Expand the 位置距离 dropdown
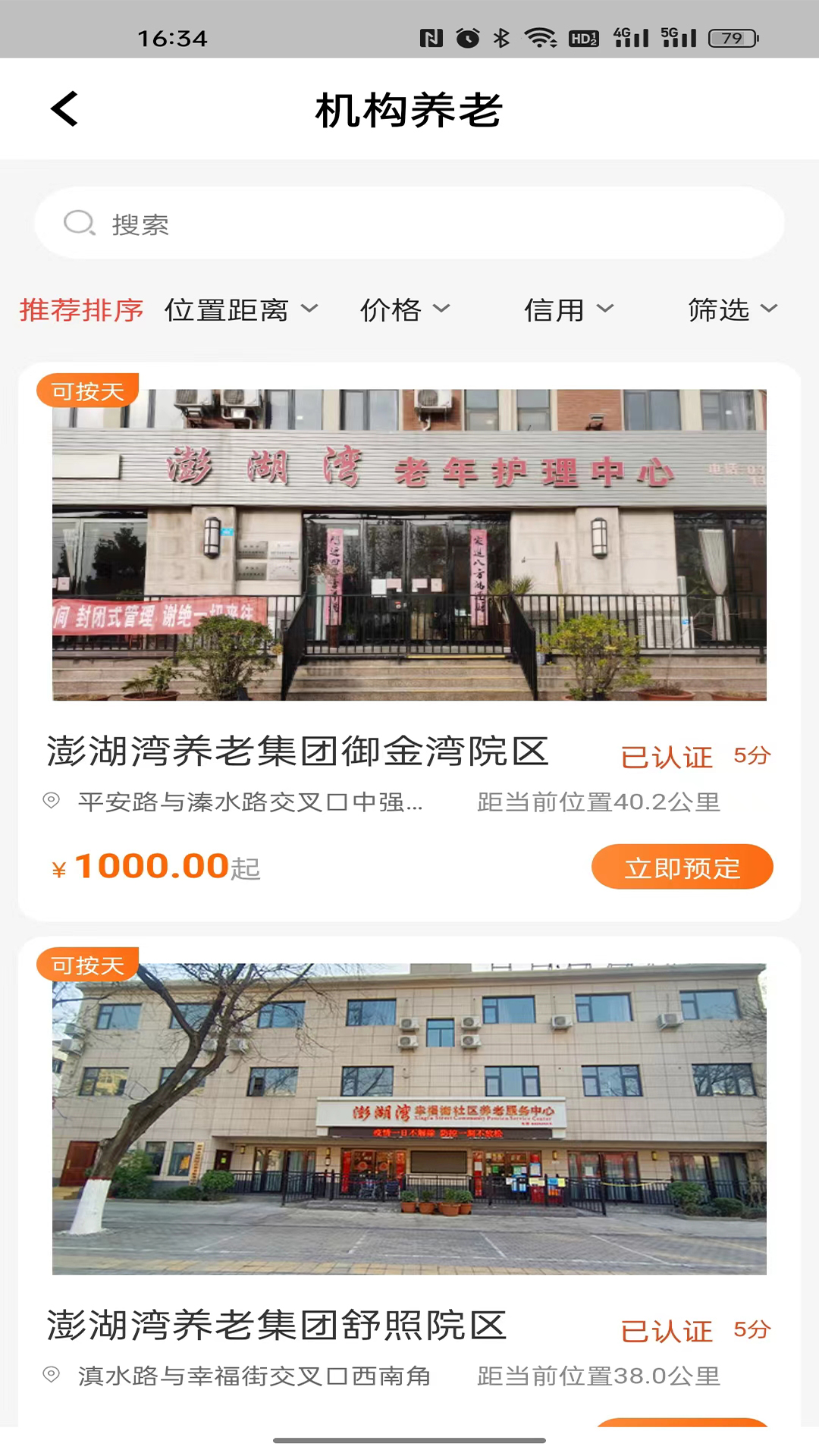819x1456 pixels. tap(241, 309)
